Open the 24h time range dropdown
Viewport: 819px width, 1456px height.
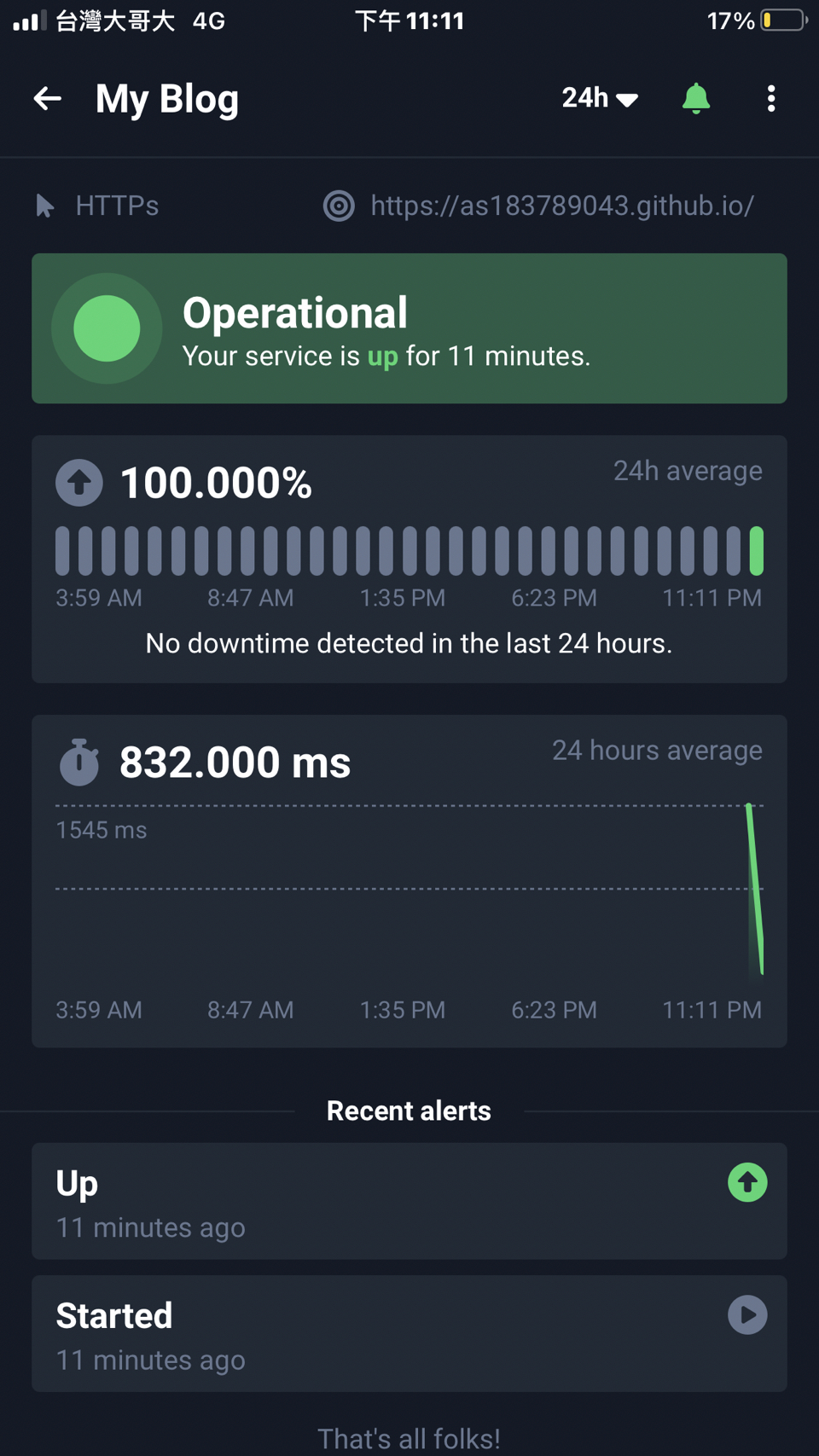599,98
